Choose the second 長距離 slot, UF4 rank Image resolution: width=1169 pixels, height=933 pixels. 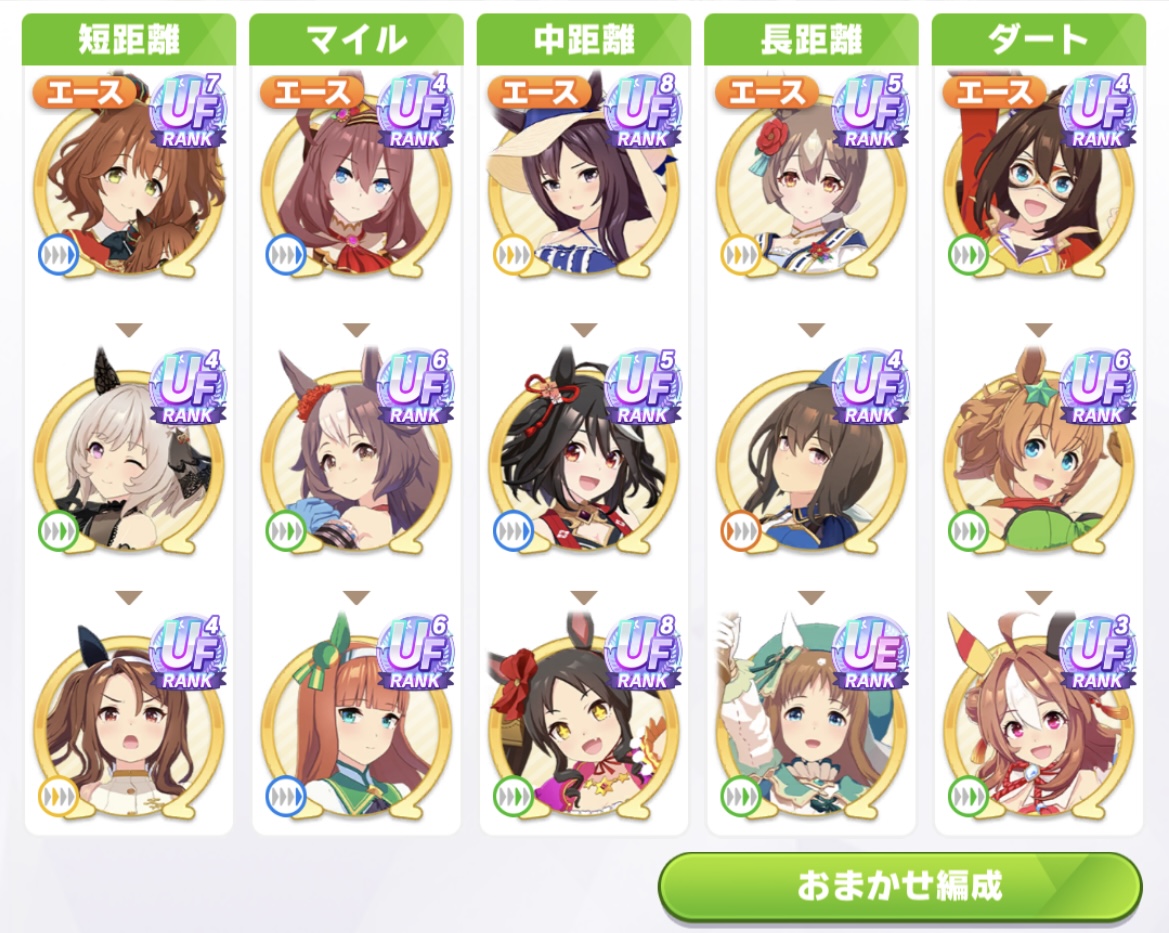pos(811,457)
